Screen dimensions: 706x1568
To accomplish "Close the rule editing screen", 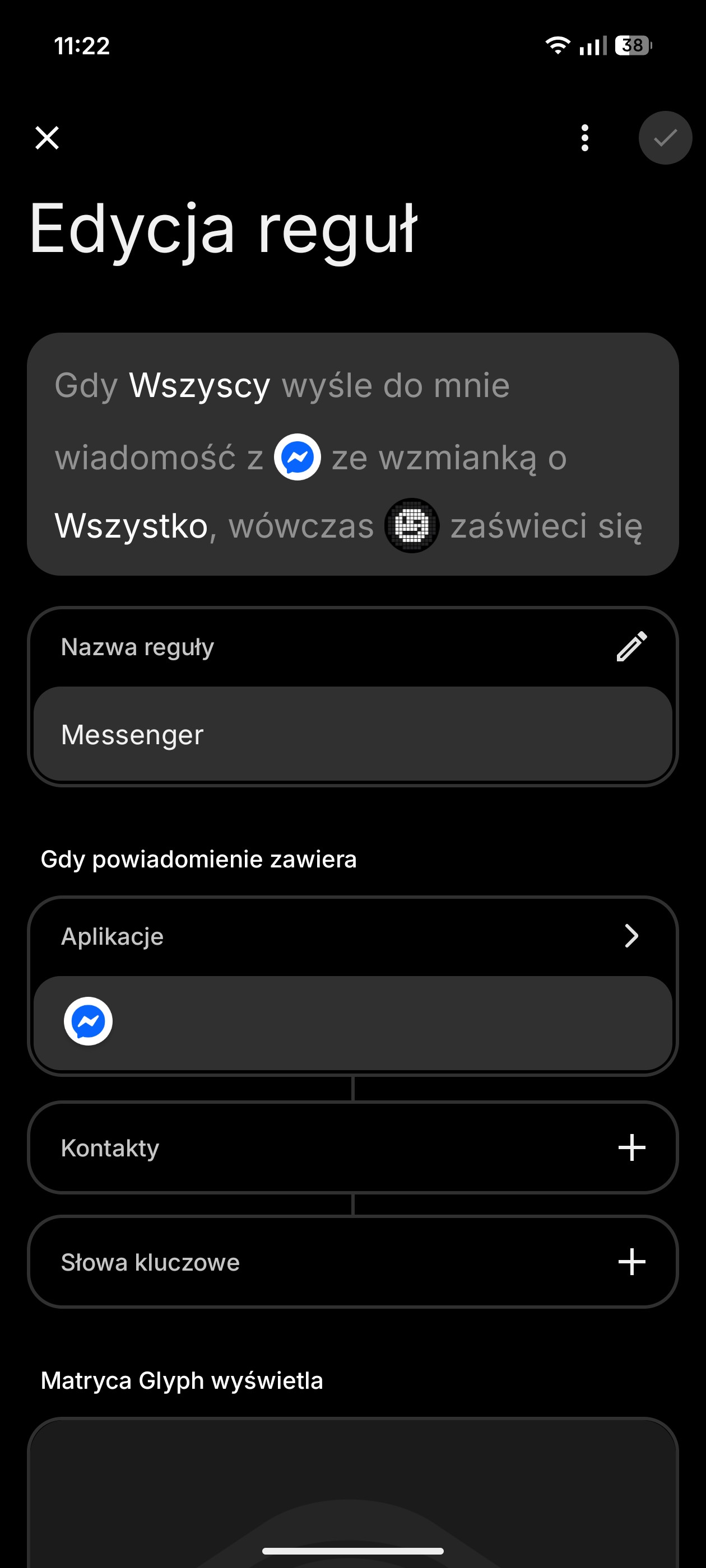I will click(x=47, y=138).
